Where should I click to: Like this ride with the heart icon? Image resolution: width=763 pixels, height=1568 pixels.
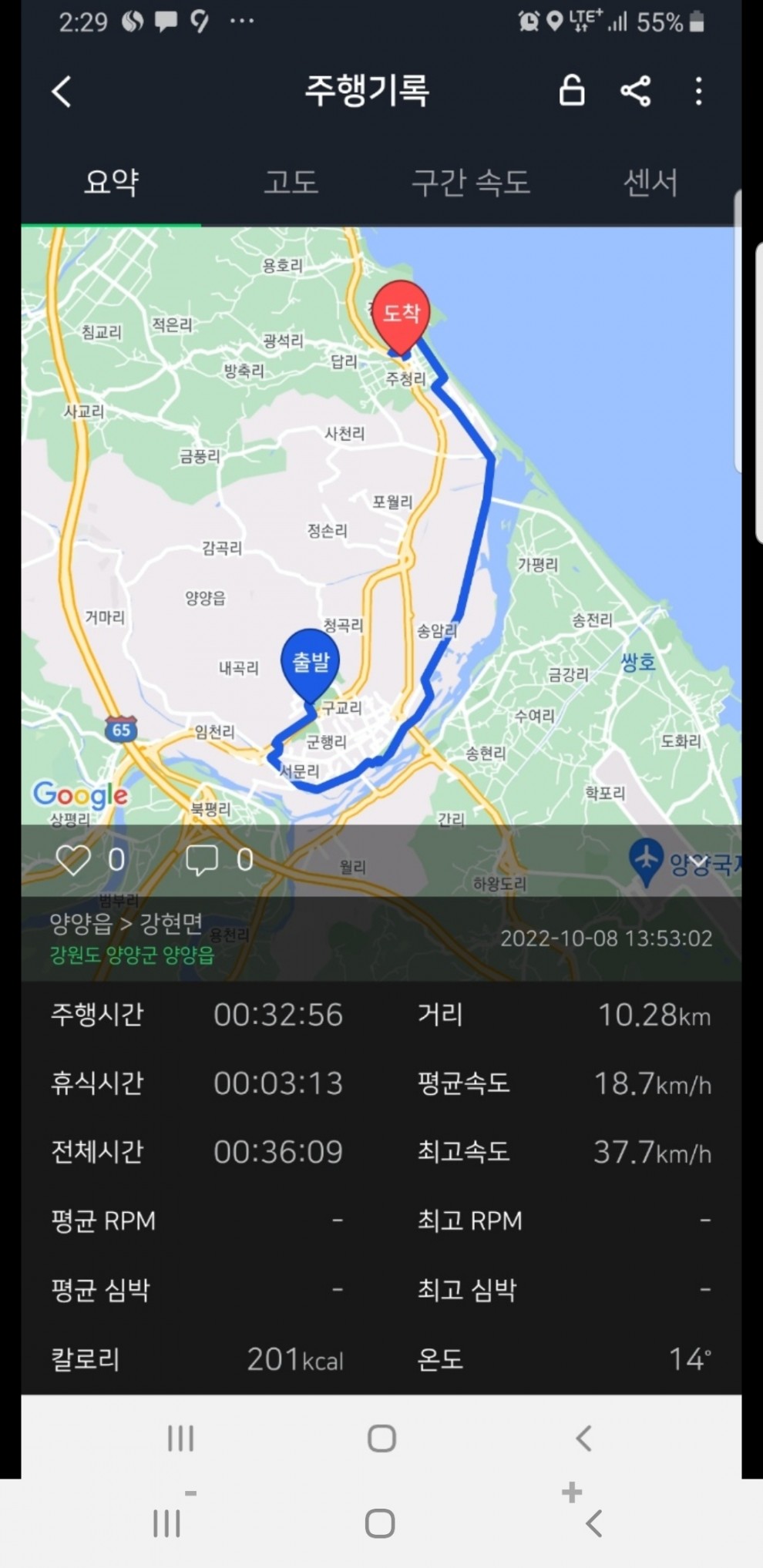point(74,859)
